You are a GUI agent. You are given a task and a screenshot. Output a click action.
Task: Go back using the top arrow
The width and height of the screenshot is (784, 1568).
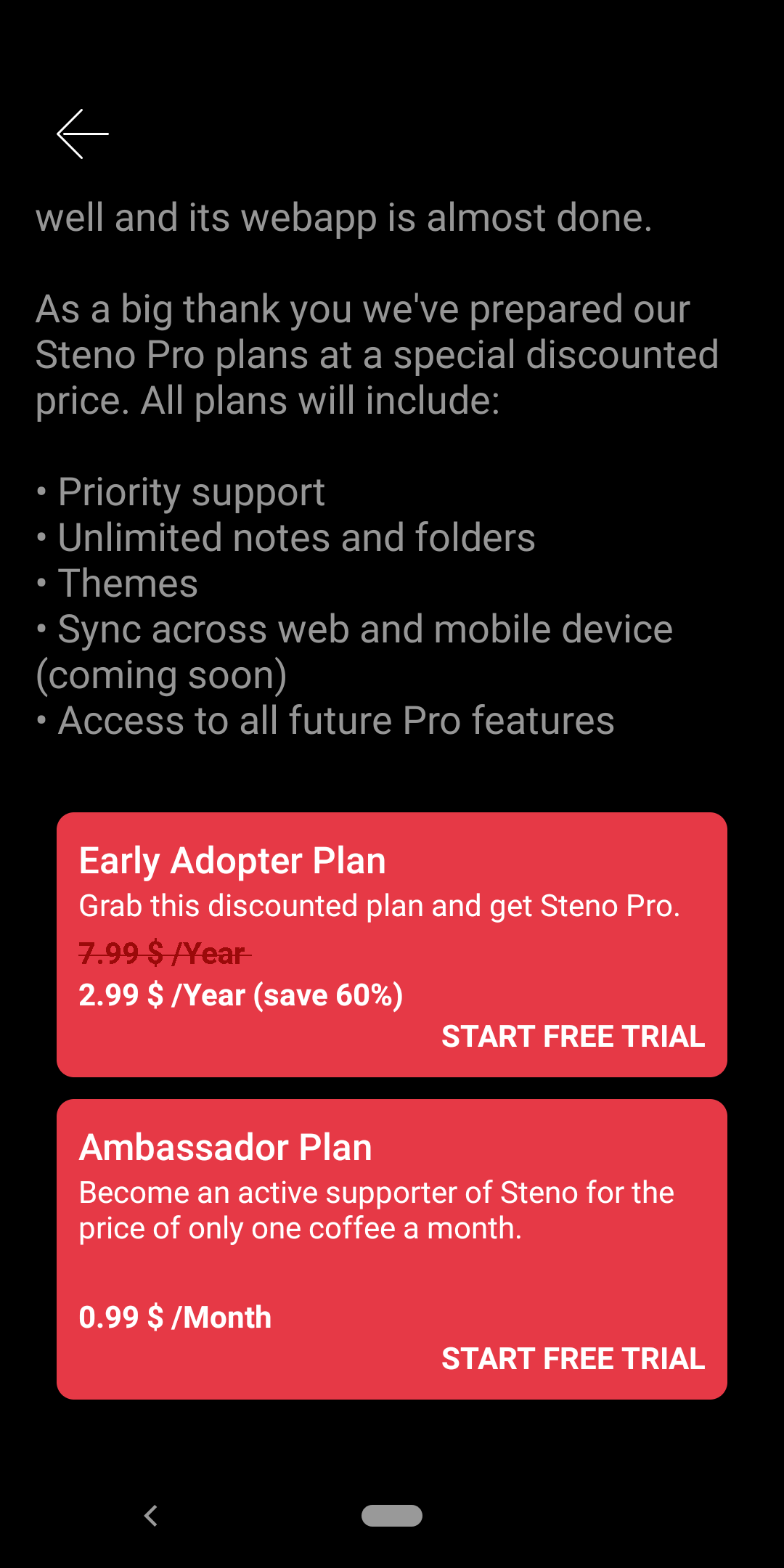click(83, 134)
